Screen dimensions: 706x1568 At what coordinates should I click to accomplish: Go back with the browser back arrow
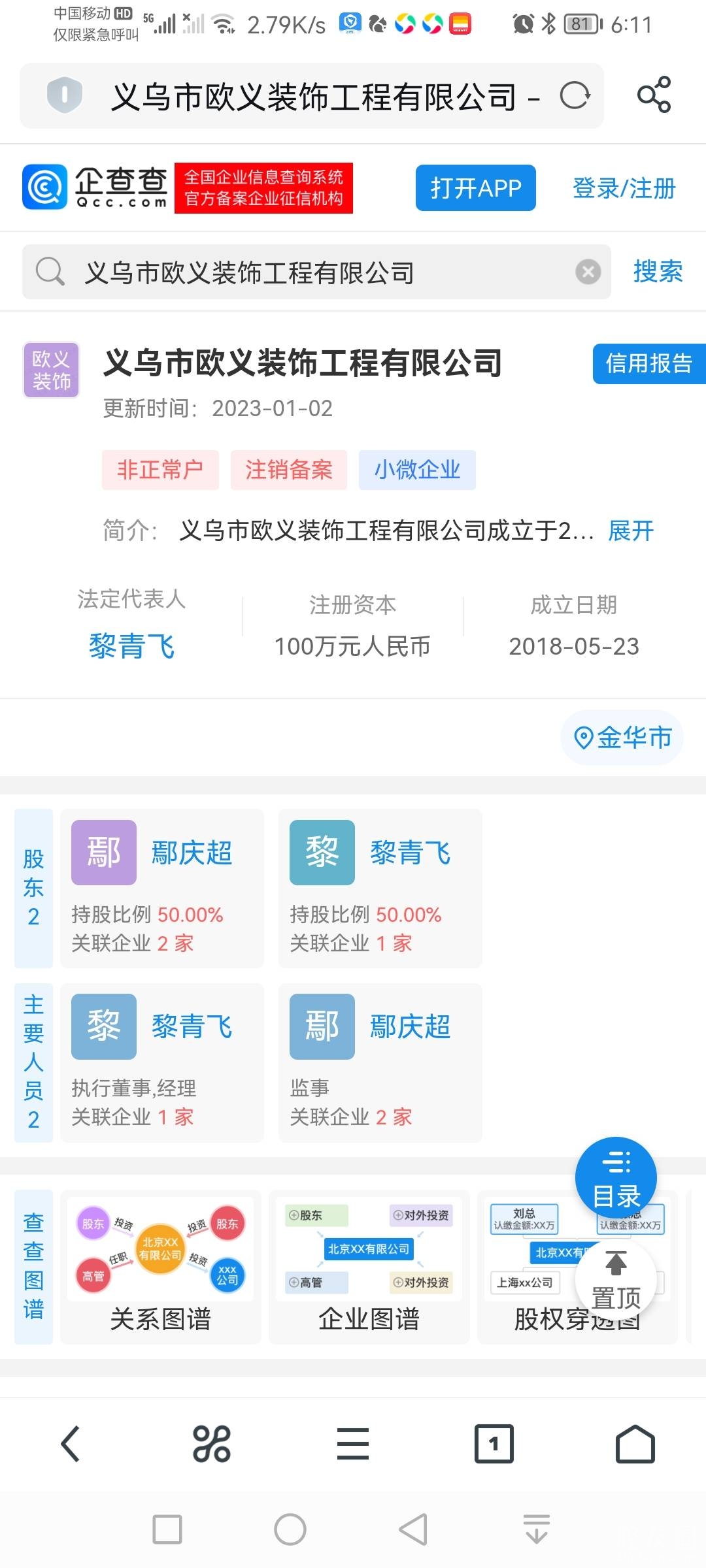tap(71, 1443)
